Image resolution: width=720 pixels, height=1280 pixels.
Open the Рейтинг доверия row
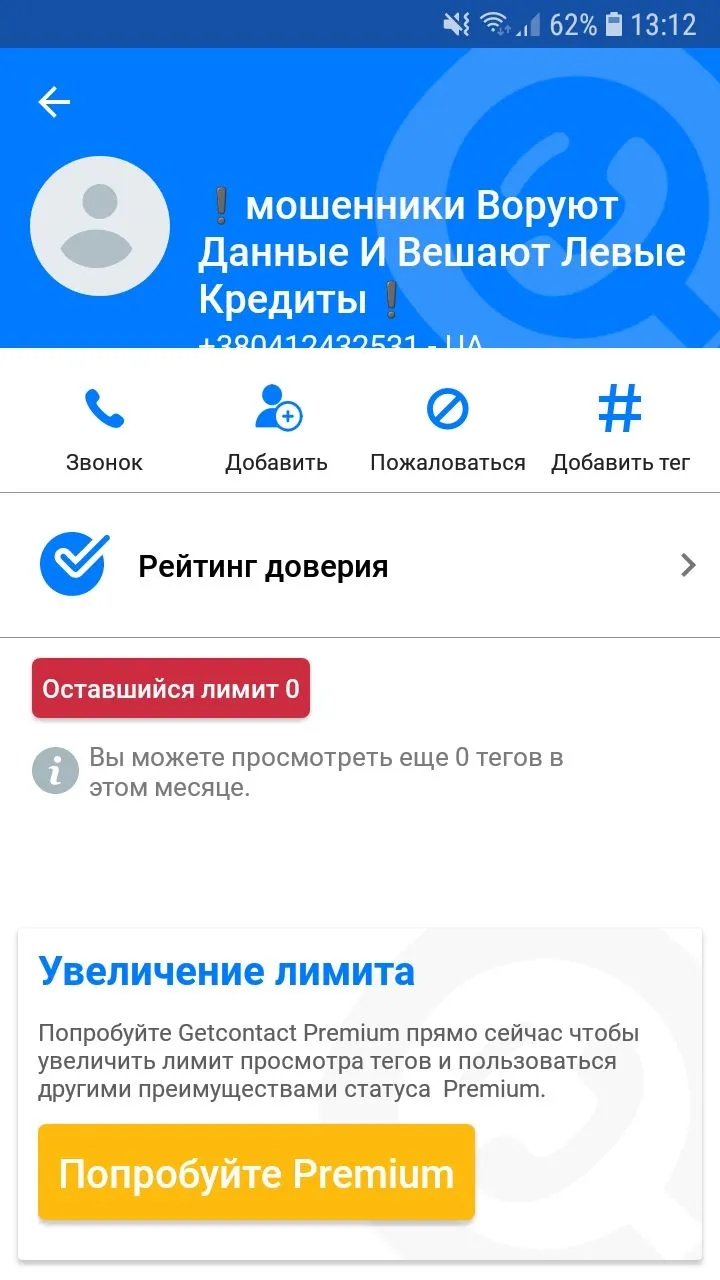click(x=360, y=566)
